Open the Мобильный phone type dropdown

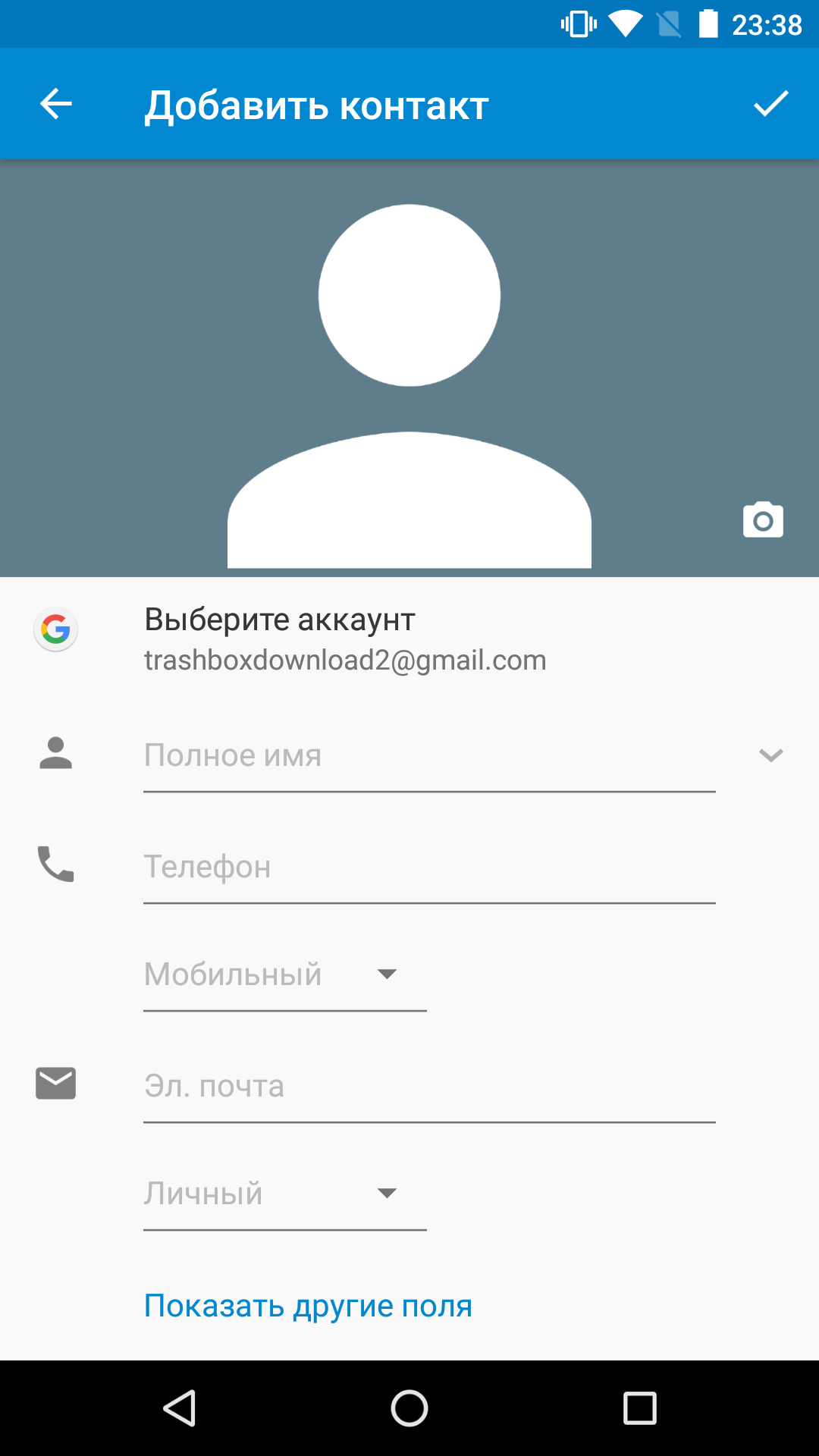(x=285, y=974)
